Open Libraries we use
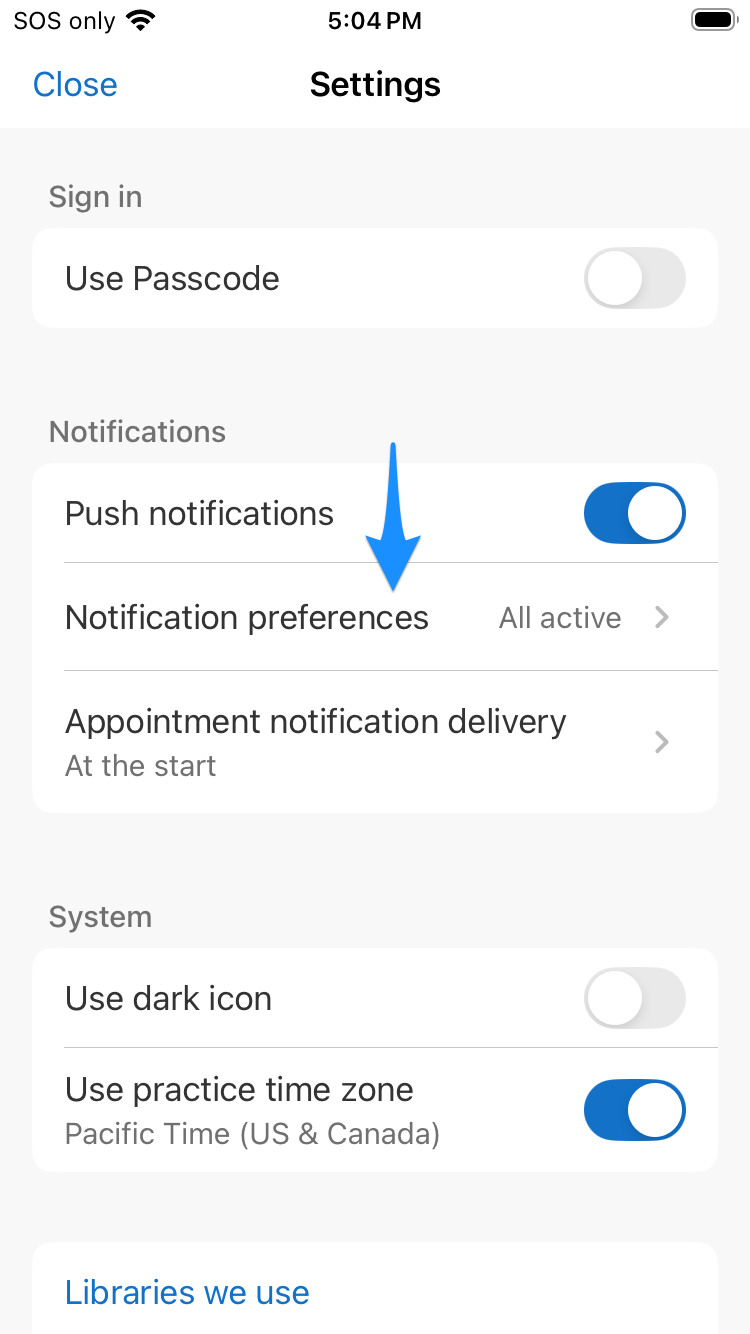750x1334 pixels. coord(187,1293)
